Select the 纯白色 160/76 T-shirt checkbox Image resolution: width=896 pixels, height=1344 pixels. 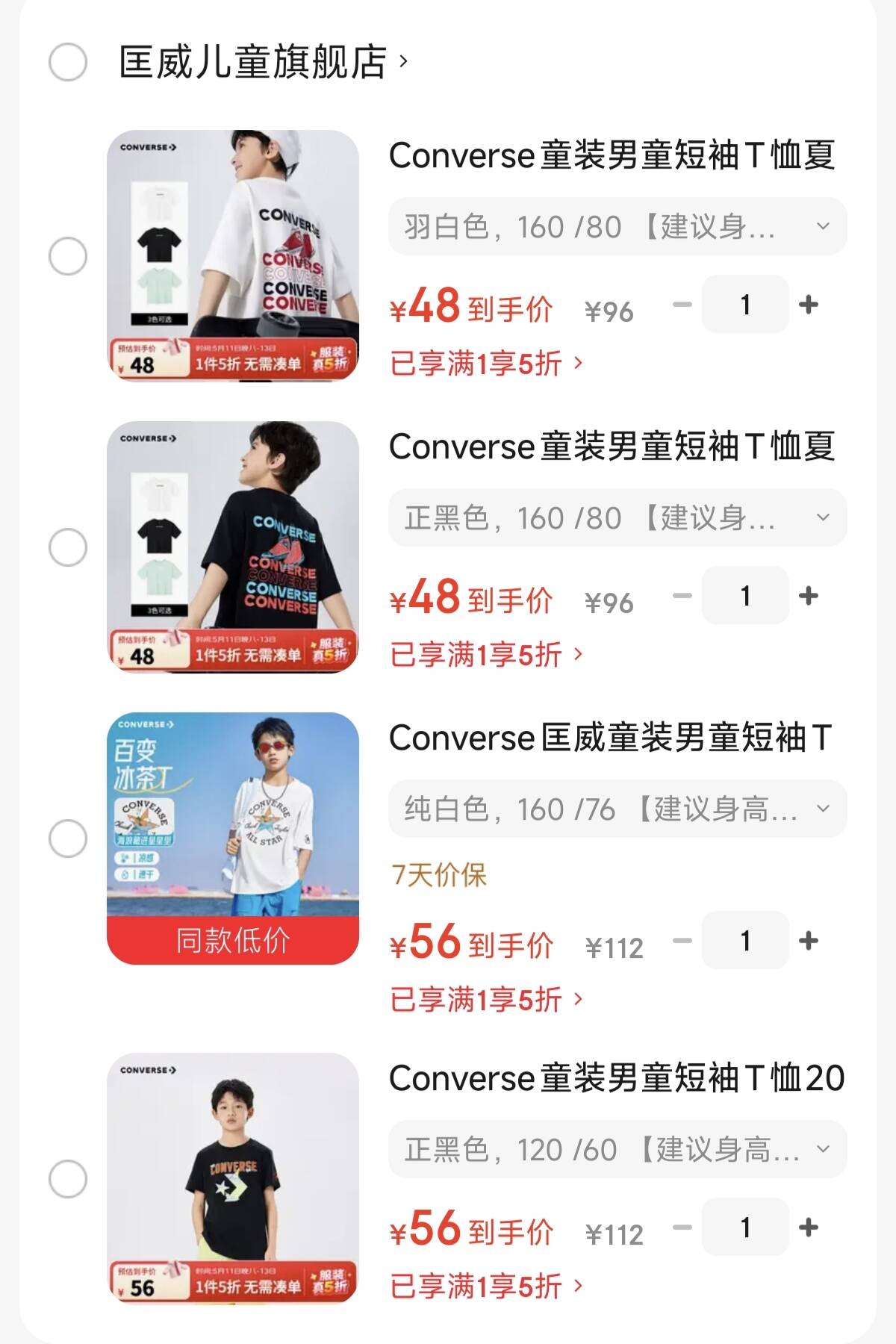click(x=68, y=839)
